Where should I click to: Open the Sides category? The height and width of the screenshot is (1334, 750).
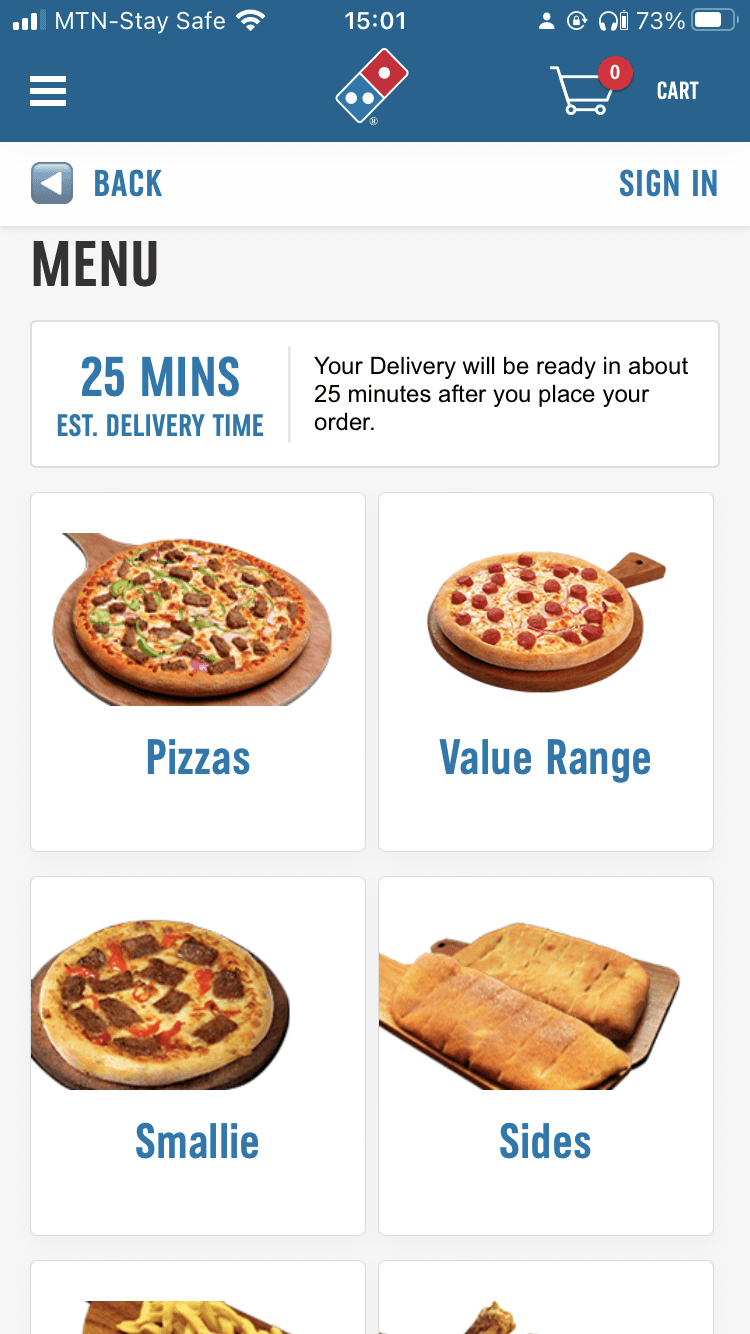[x=546, y=1055]
